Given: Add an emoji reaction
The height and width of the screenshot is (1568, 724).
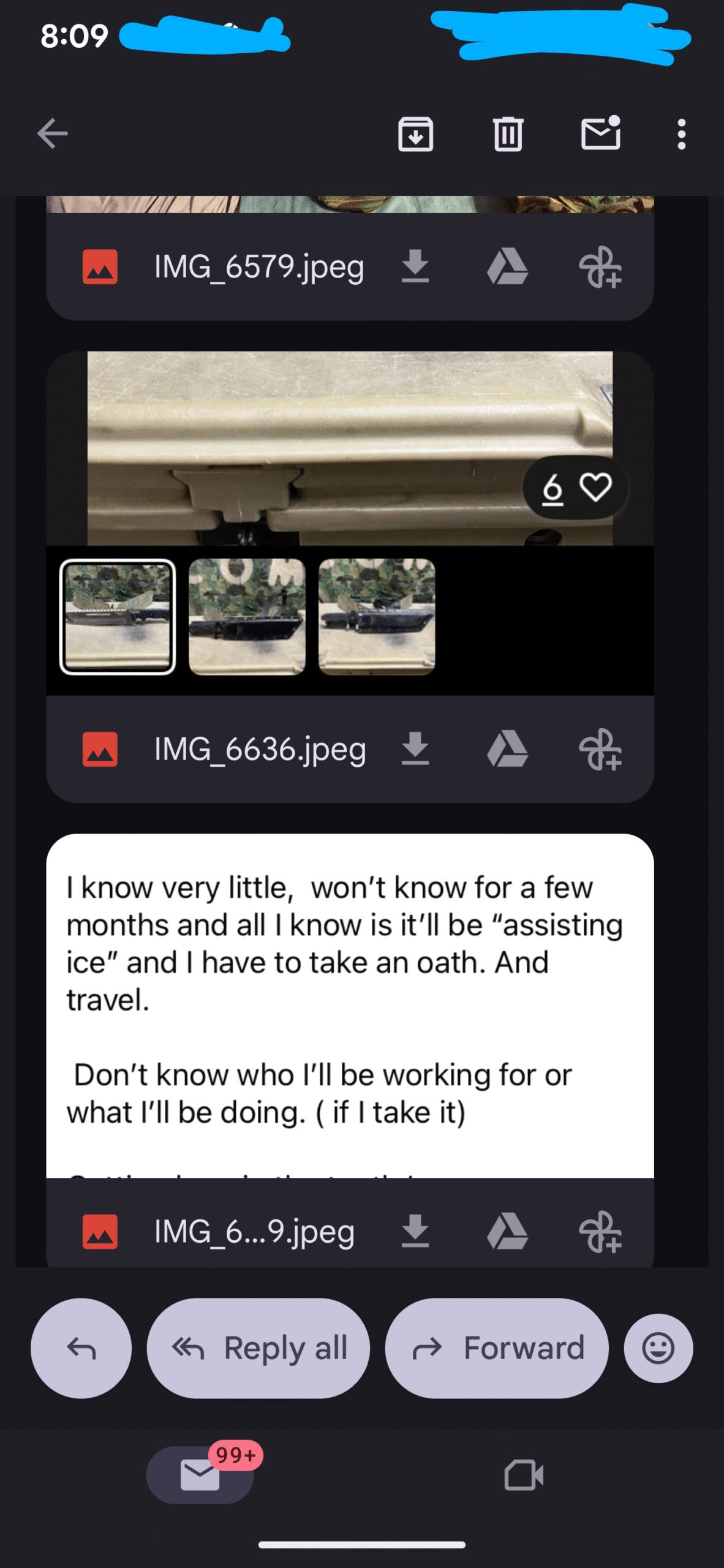Looking at the screenshot, I should click(x=658, y=1348).
